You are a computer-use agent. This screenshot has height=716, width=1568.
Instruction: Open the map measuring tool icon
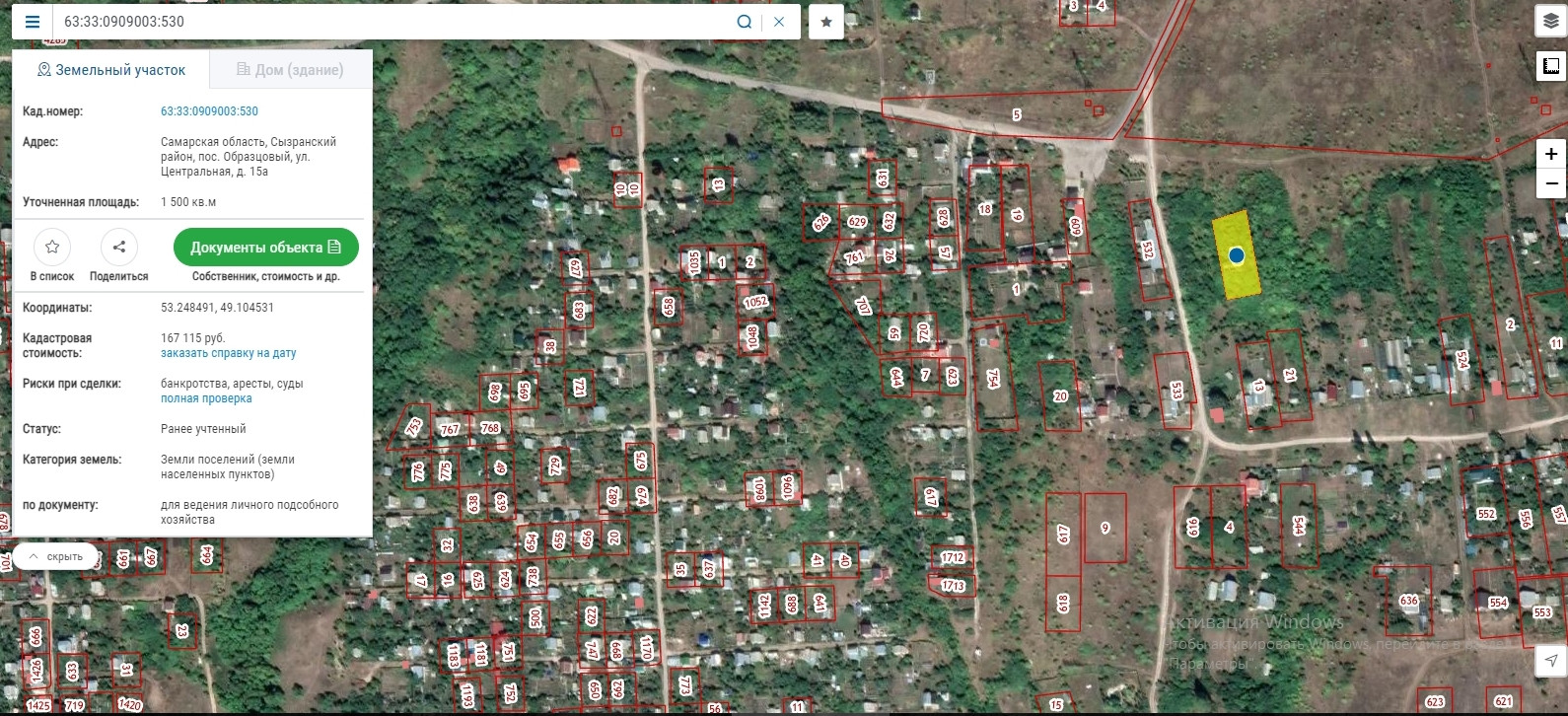(1551, 66)
